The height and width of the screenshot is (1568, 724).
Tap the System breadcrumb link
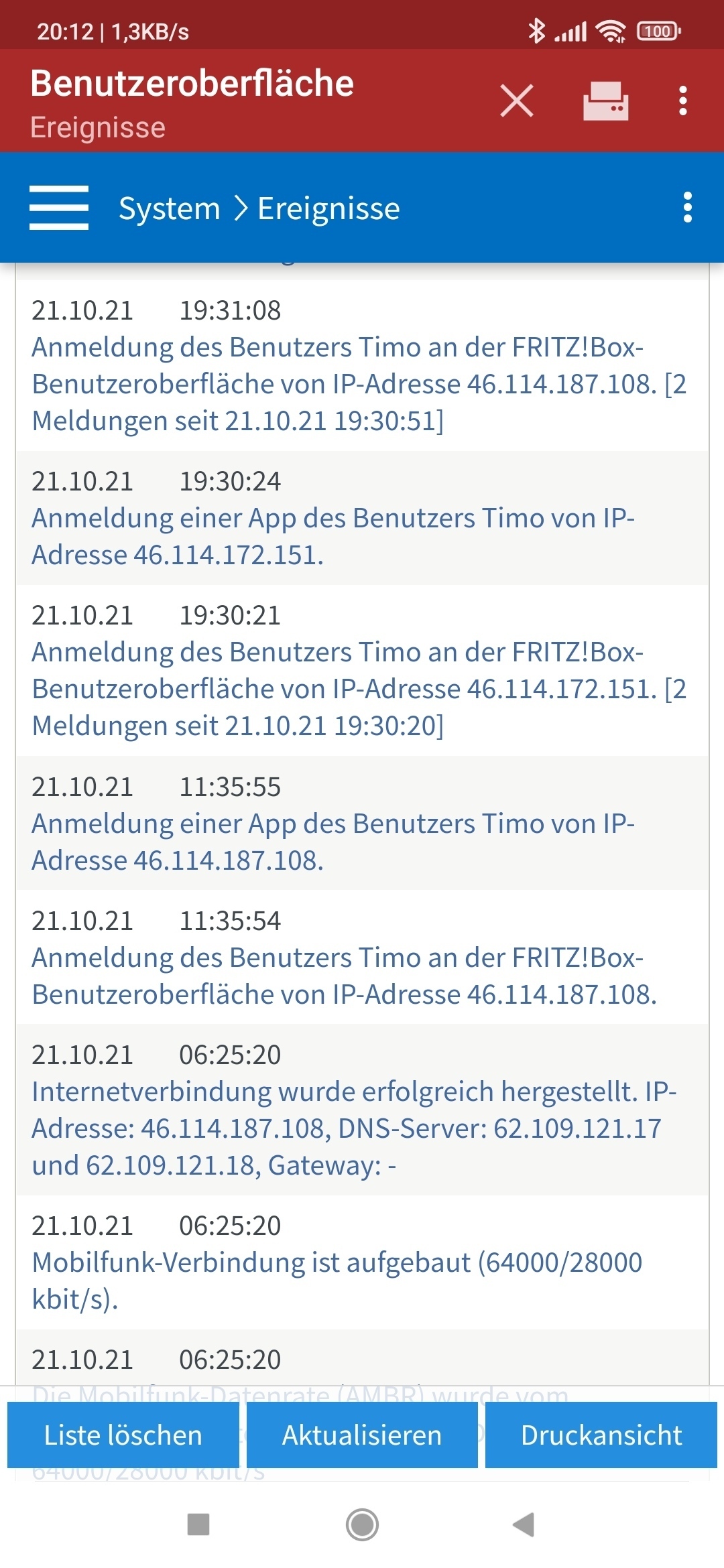pyautogui.click(x=169, y=208)
